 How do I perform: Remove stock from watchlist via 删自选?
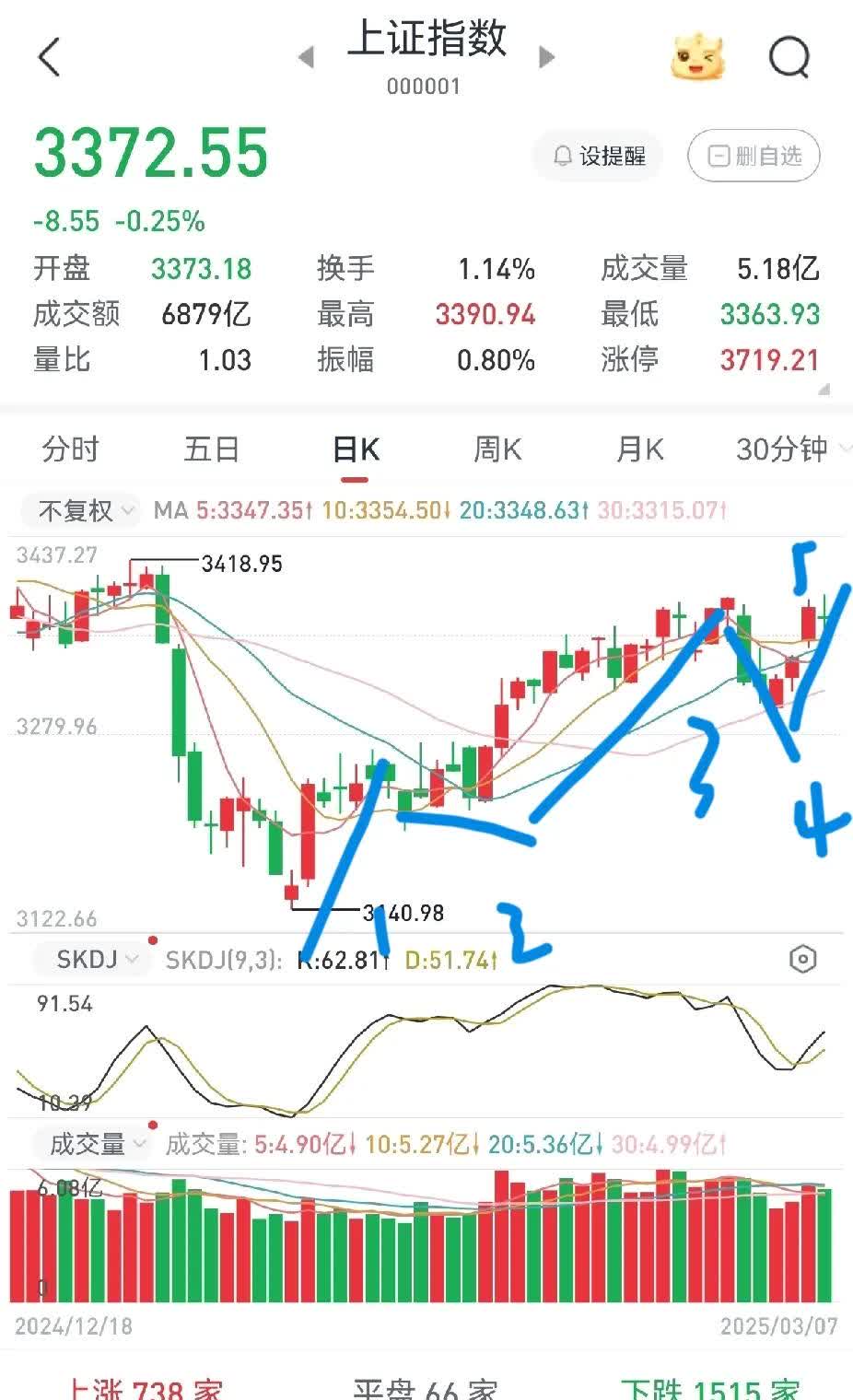[753, 157]
